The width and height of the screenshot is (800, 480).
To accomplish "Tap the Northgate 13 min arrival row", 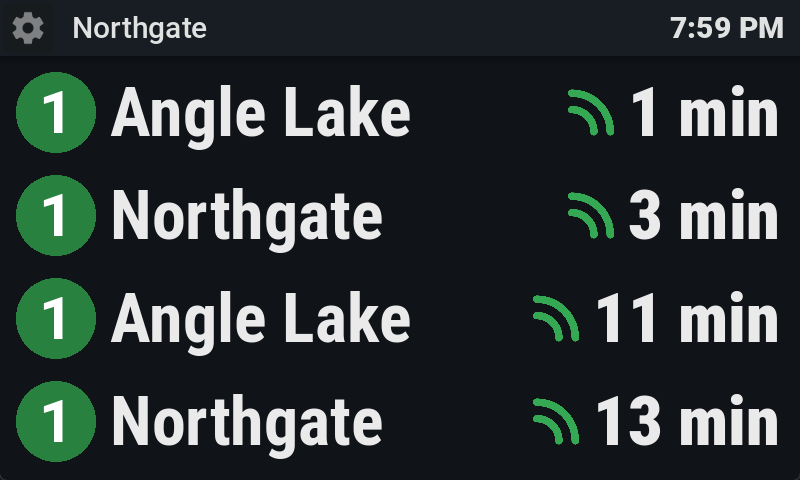I will tap(400, 421).
